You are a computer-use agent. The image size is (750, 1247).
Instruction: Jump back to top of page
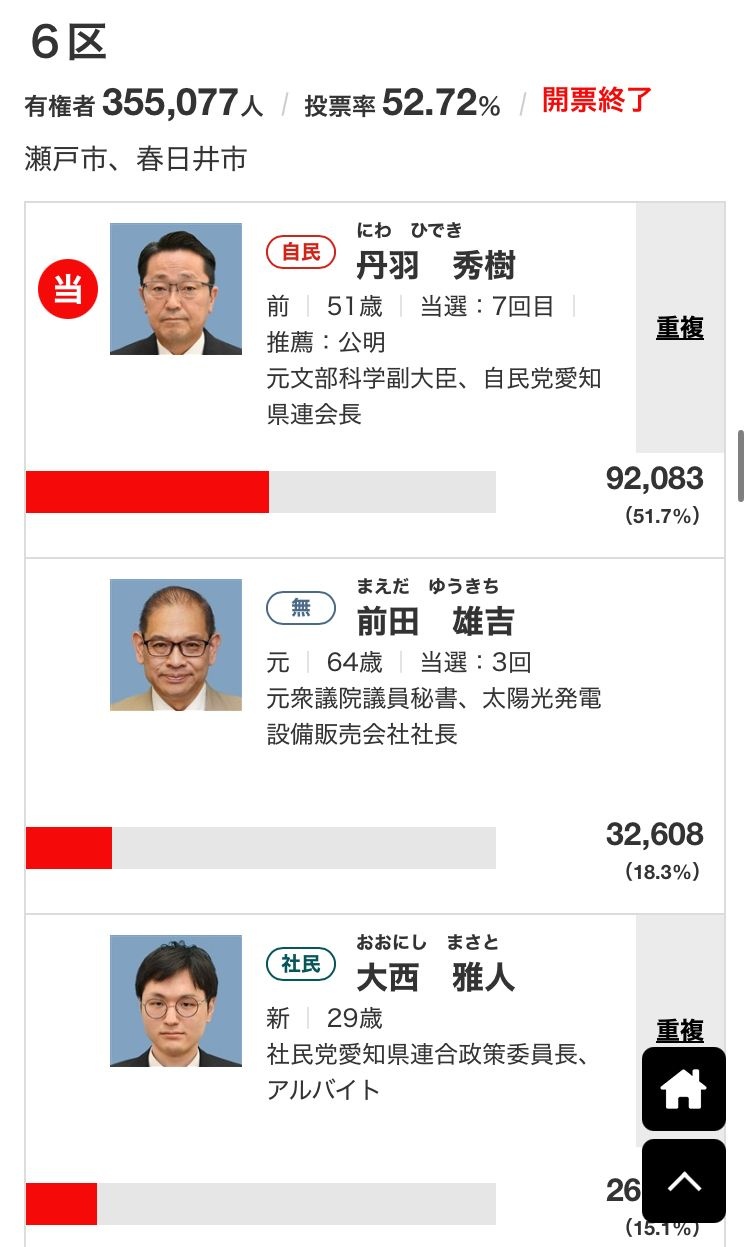point(684,1181)
